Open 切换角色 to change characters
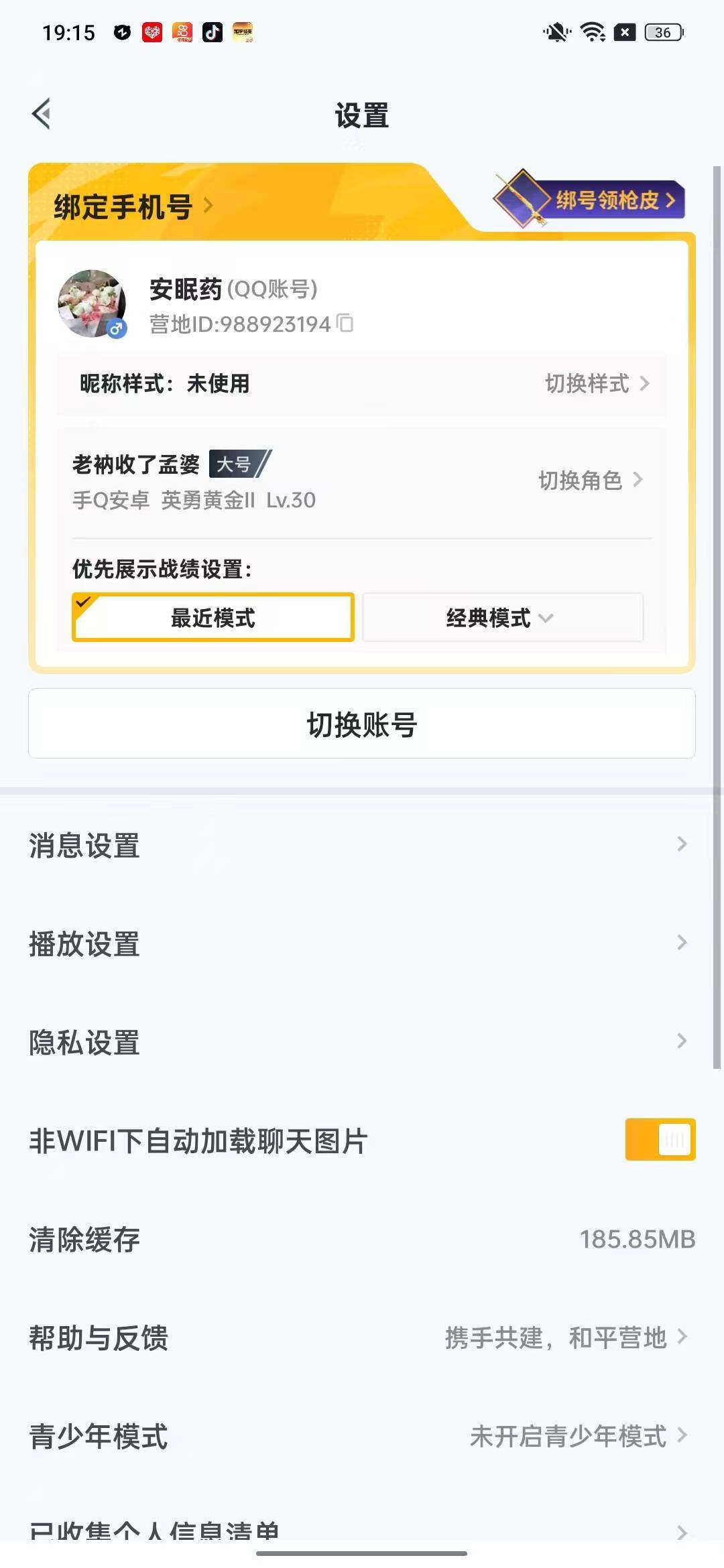This screenshot has width=724, height=1568. (590, 480)
